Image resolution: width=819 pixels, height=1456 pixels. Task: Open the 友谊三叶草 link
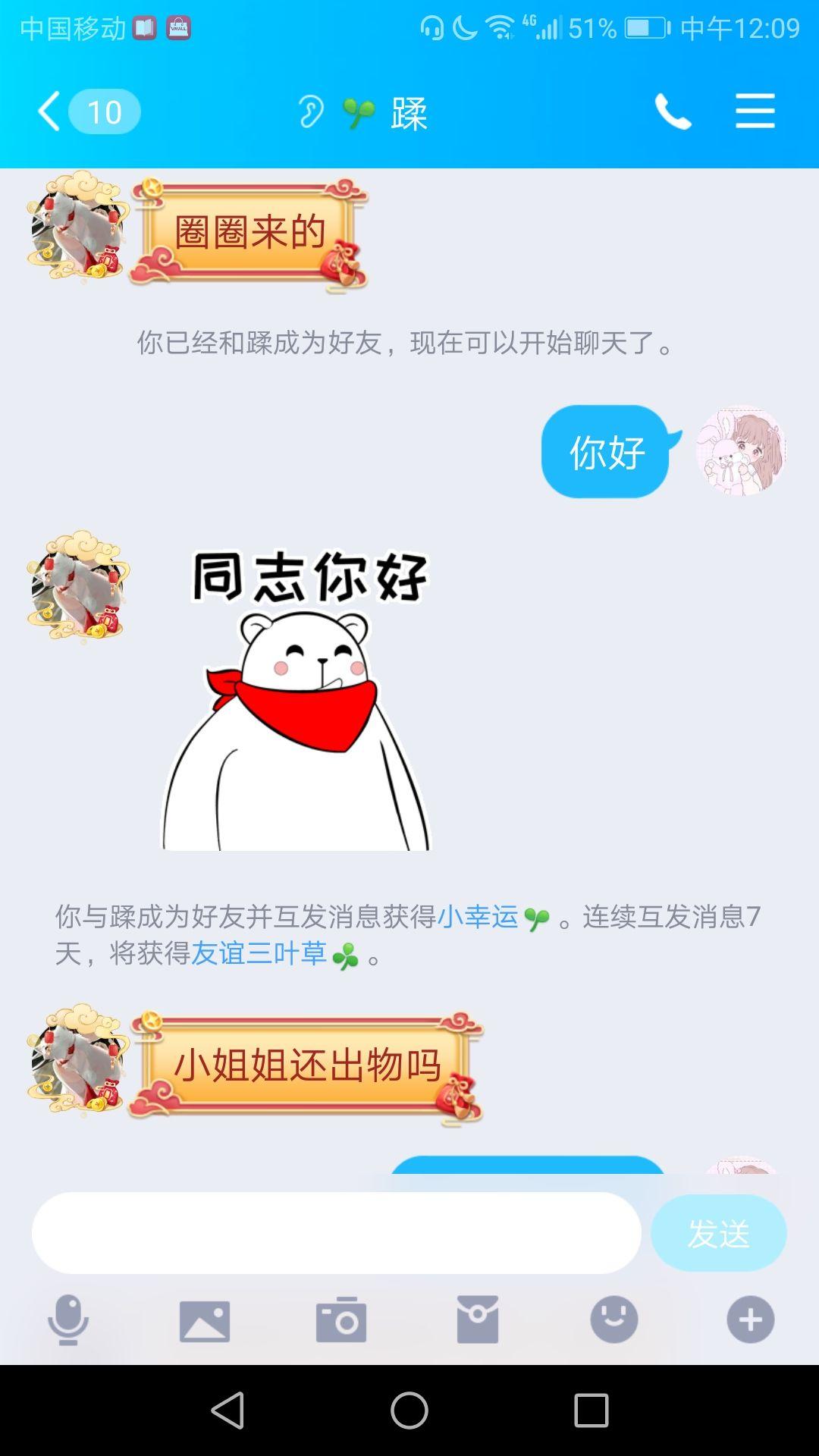[x=259, y=953]
